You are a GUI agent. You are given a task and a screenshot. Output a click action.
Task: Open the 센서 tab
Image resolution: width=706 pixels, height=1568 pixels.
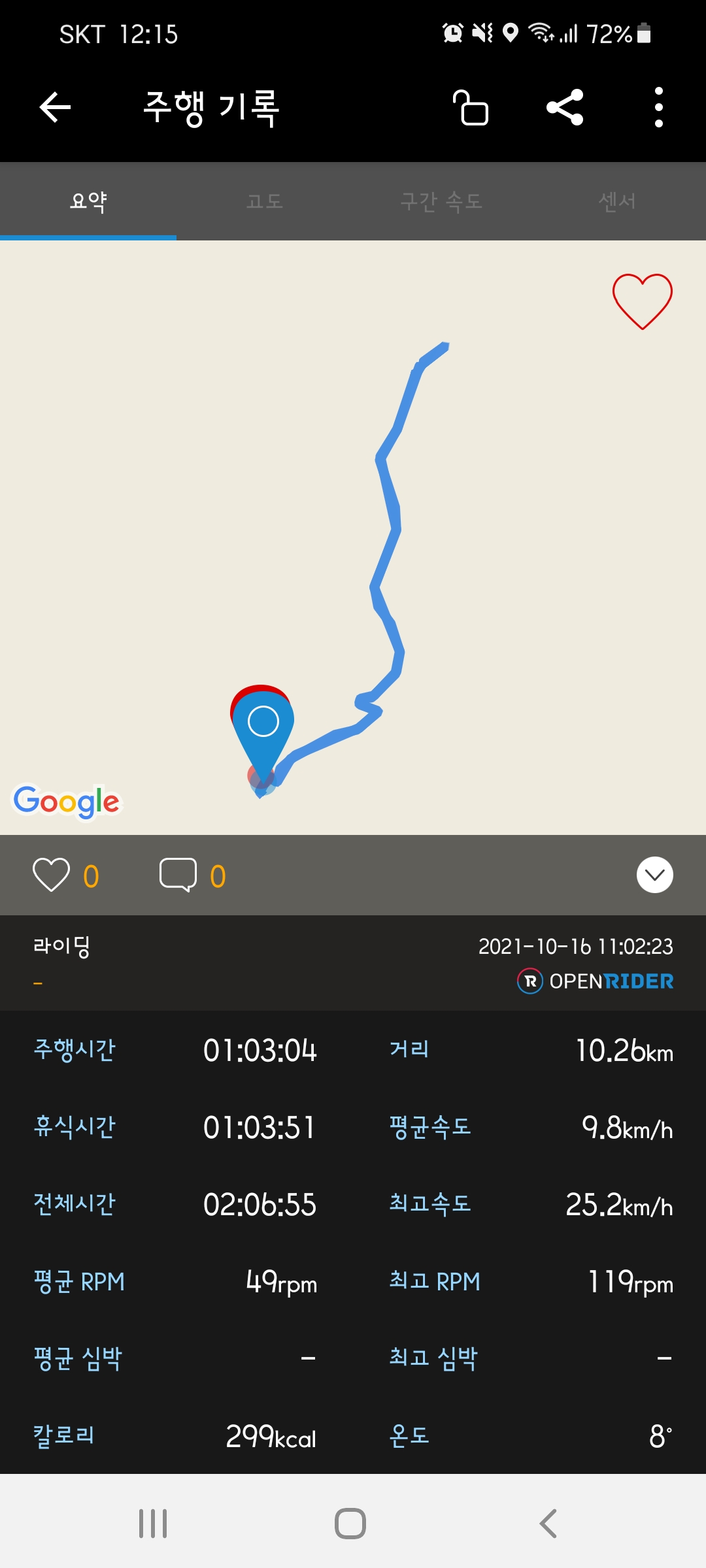[618, 201]
